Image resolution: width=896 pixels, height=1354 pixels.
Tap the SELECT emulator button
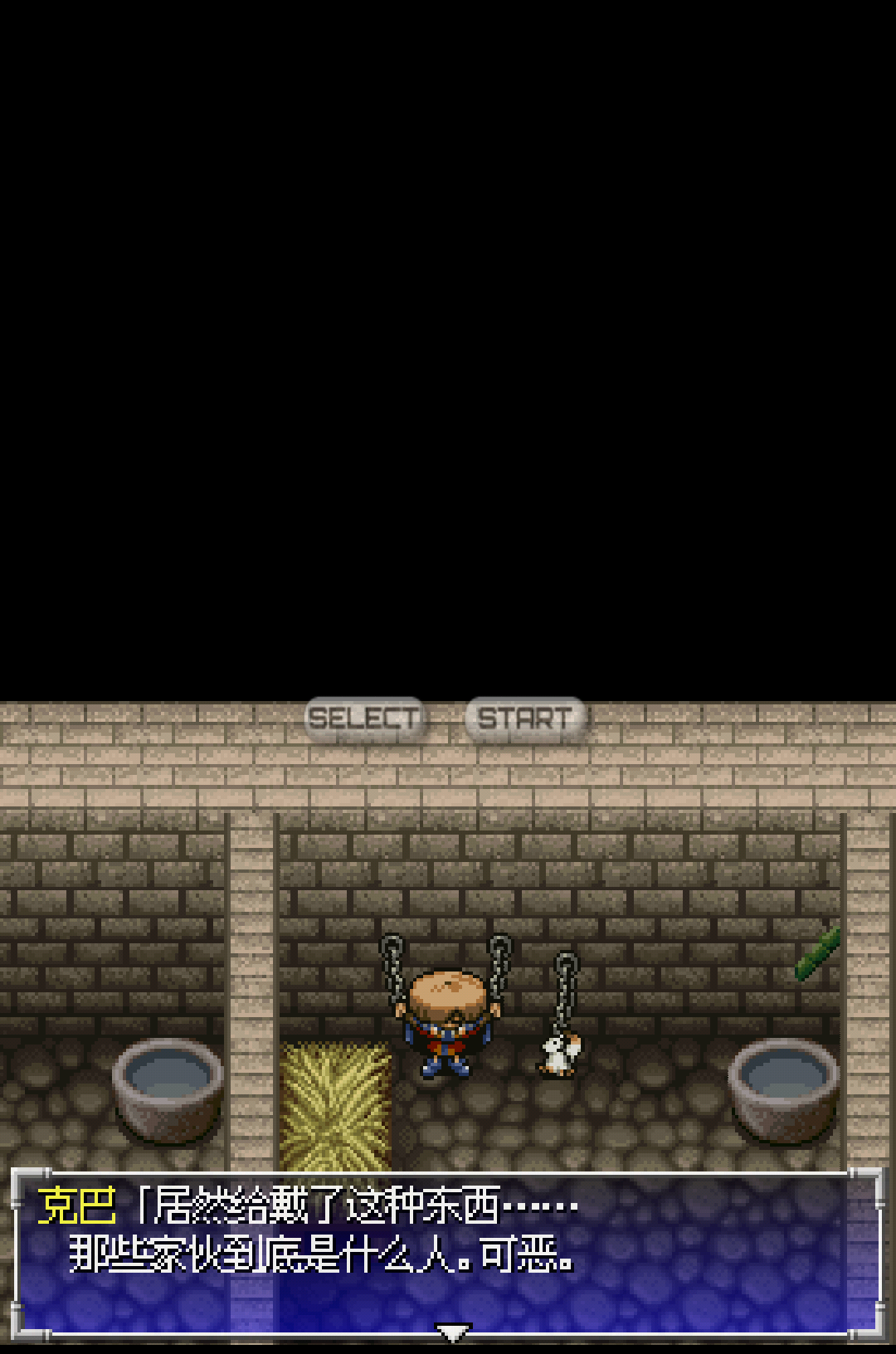point(365,718)
